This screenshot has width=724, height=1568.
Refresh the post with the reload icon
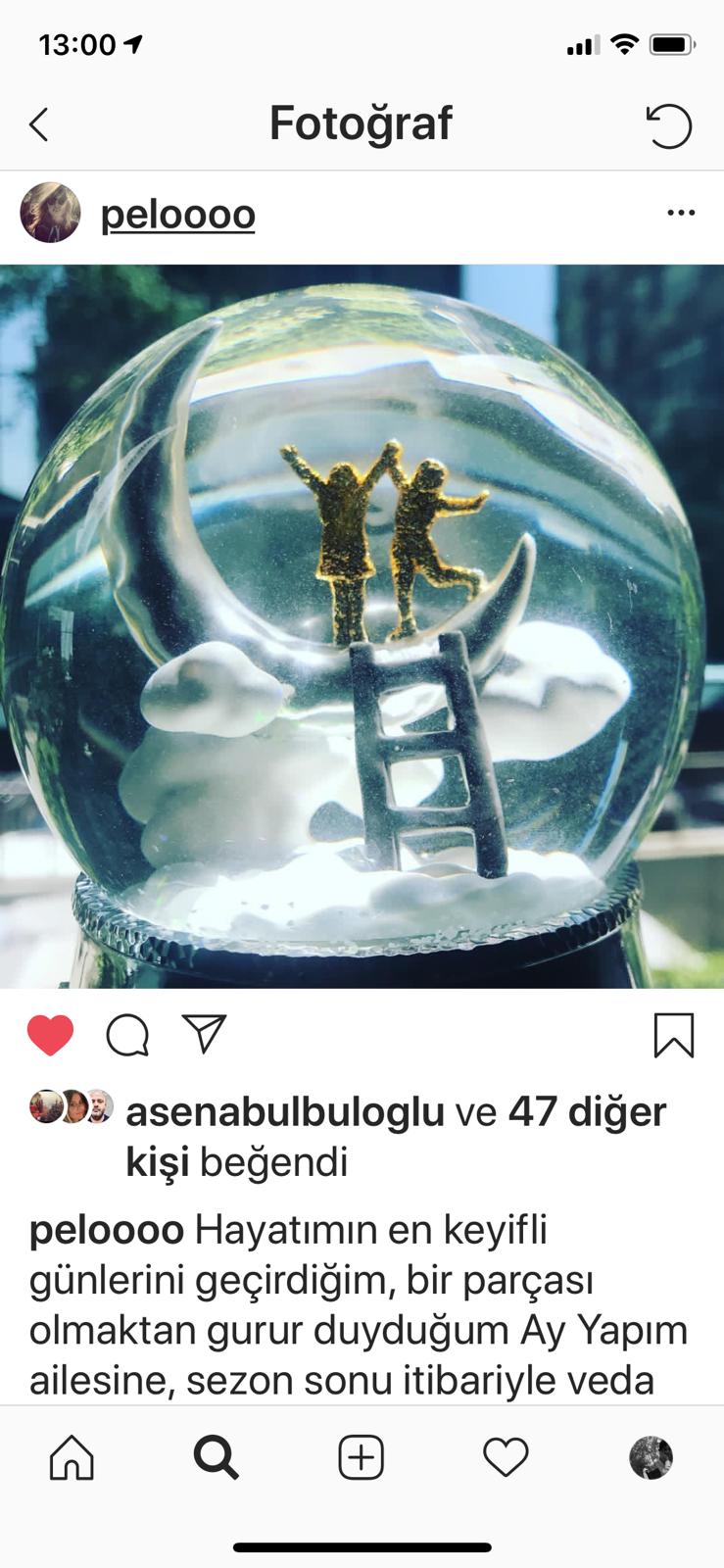tap(669, 125)
